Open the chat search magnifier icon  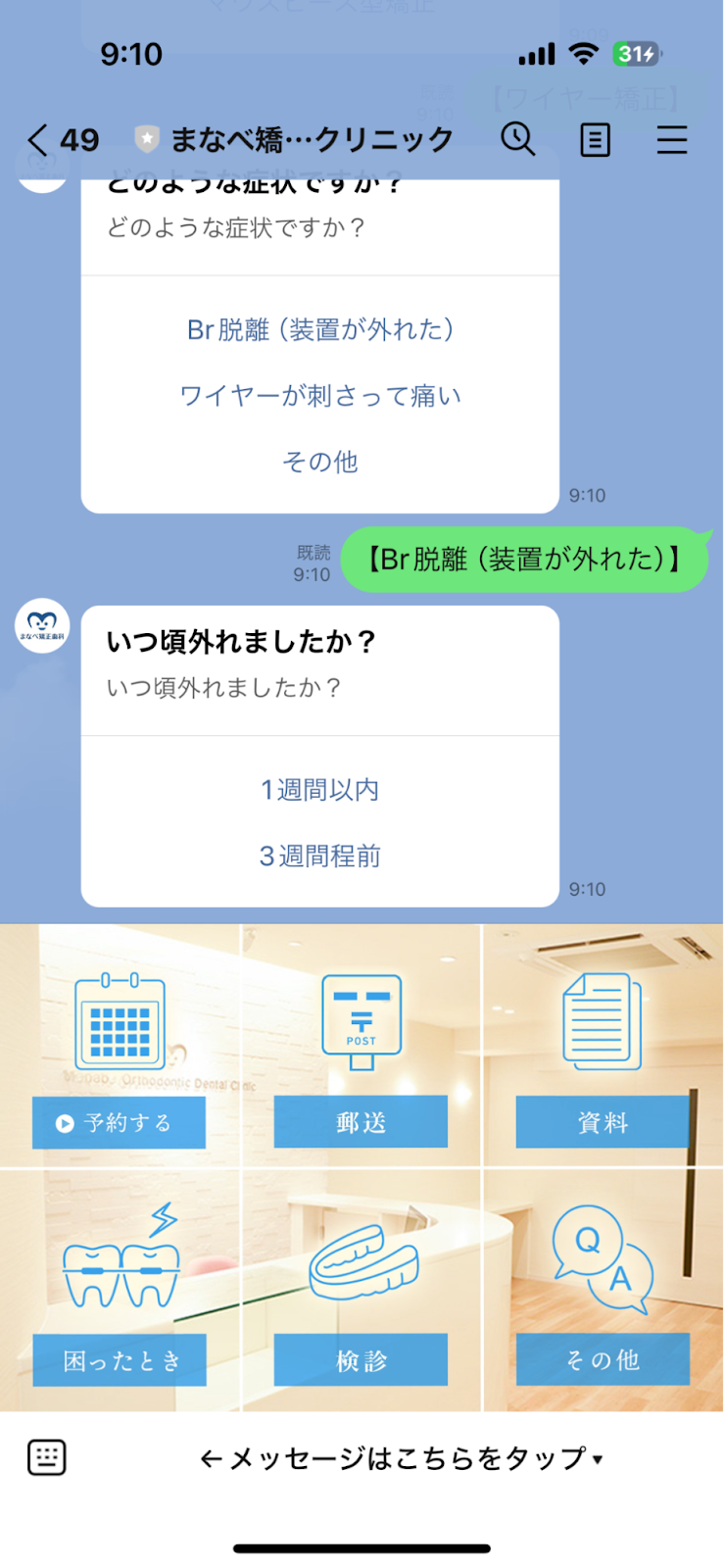click(519, 140)
